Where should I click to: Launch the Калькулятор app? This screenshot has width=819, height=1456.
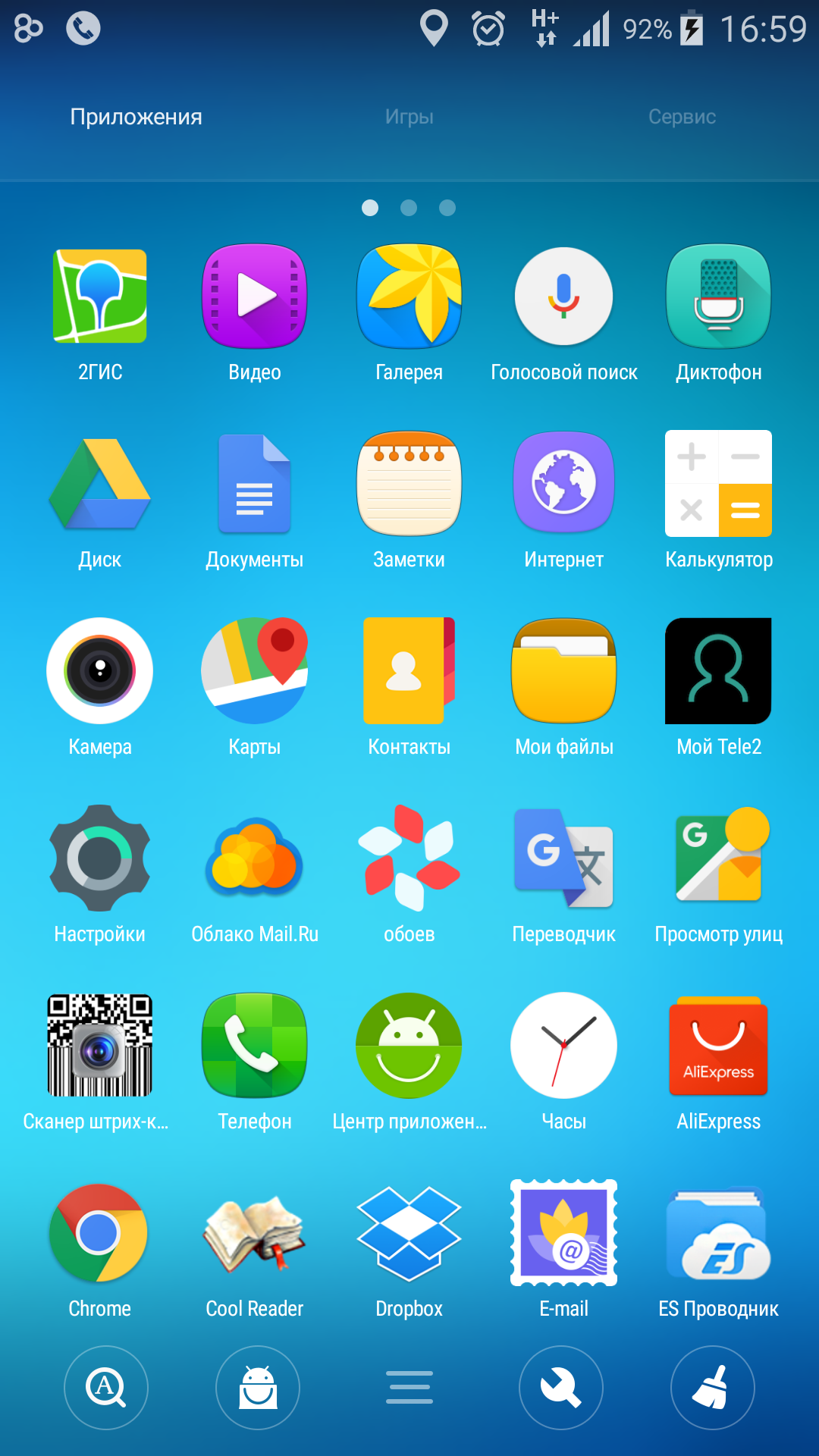718,484
